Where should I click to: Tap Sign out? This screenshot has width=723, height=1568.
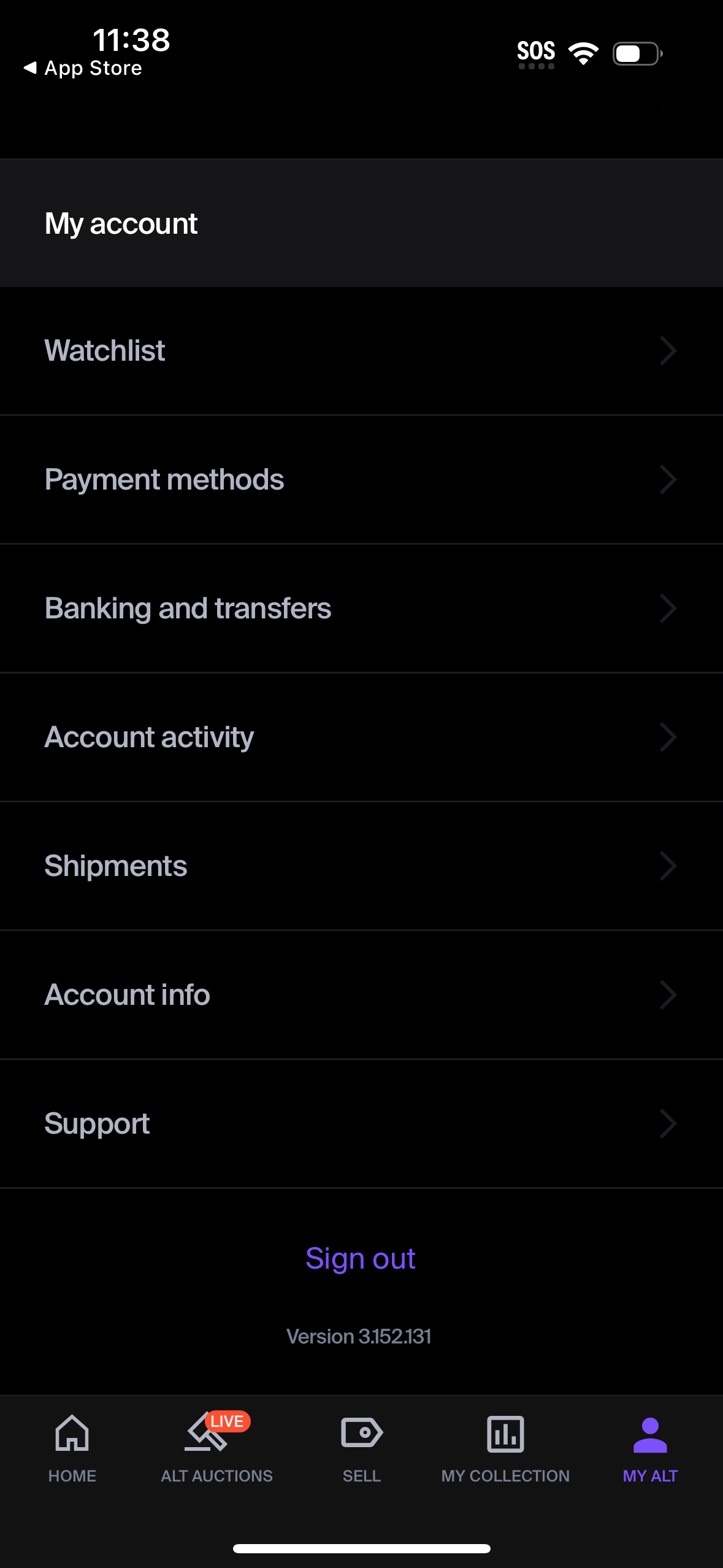click(361, 1258)
